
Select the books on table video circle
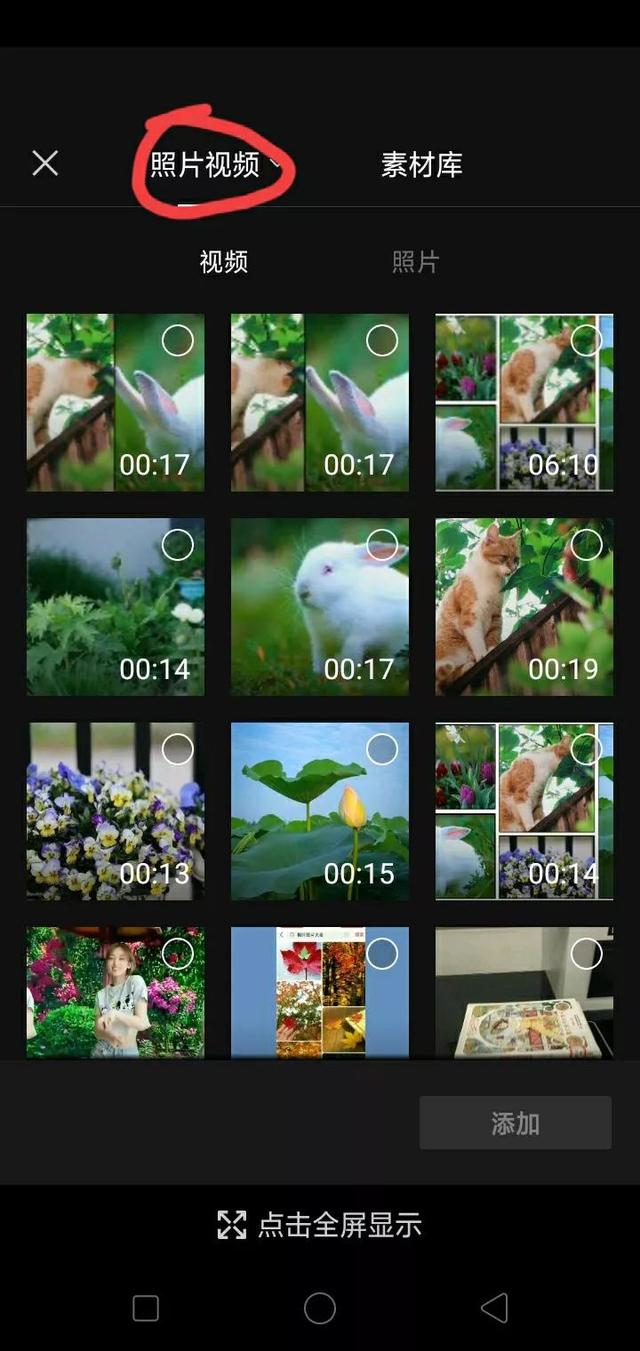click(586, 953)
